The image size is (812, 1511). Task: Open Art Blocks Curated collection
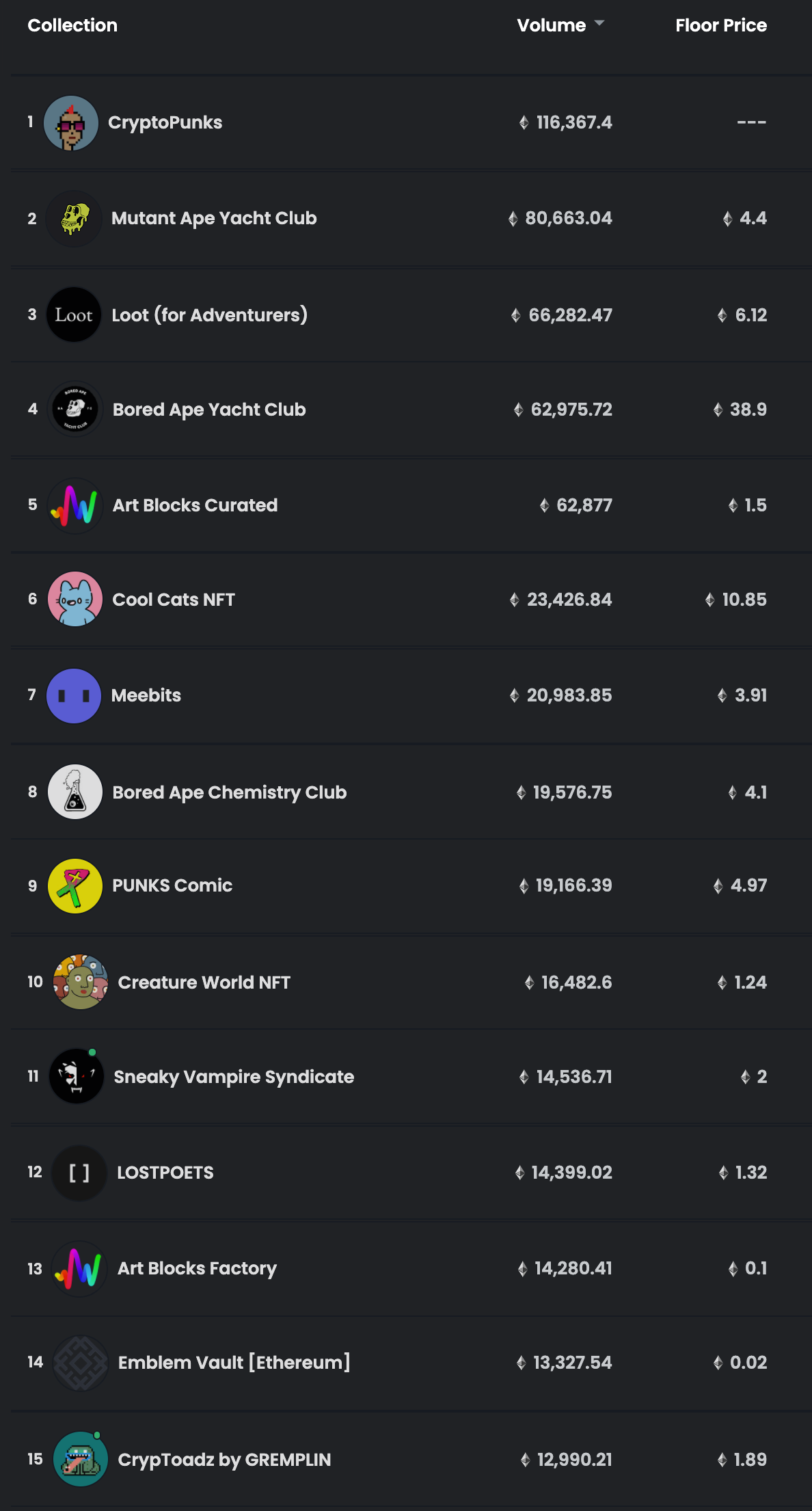[411, 505]
